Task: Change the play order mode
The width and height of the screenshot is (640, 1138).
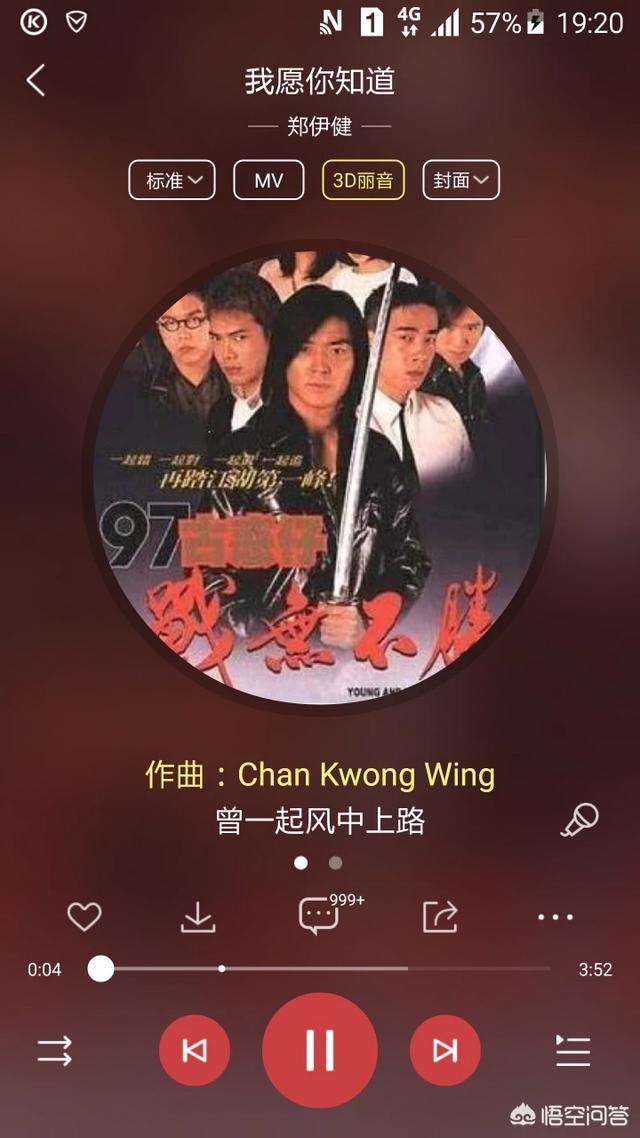Action: tap(55, 1050)
